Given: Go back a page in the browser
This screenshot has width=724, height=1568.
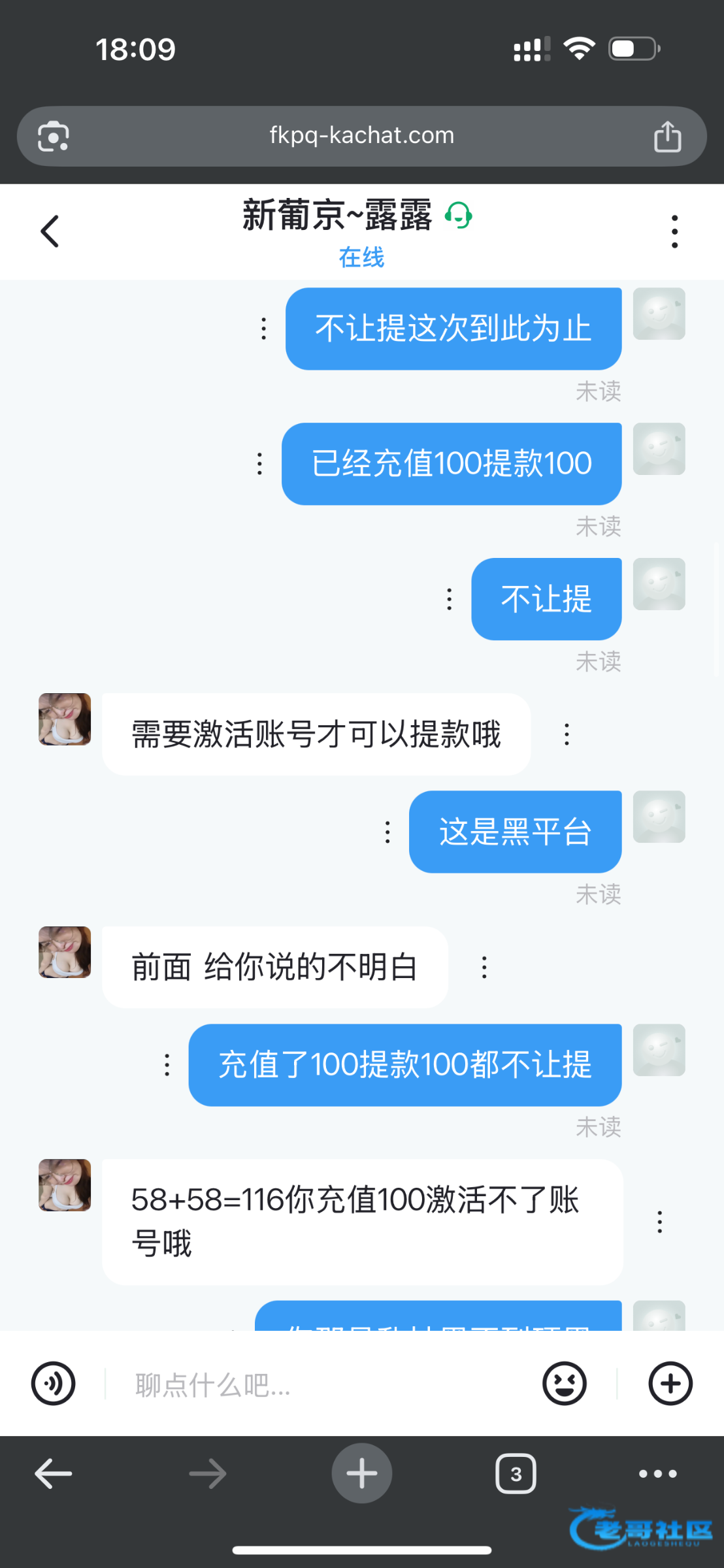Looking at the screenshot, I should (x=54, y=1474).
